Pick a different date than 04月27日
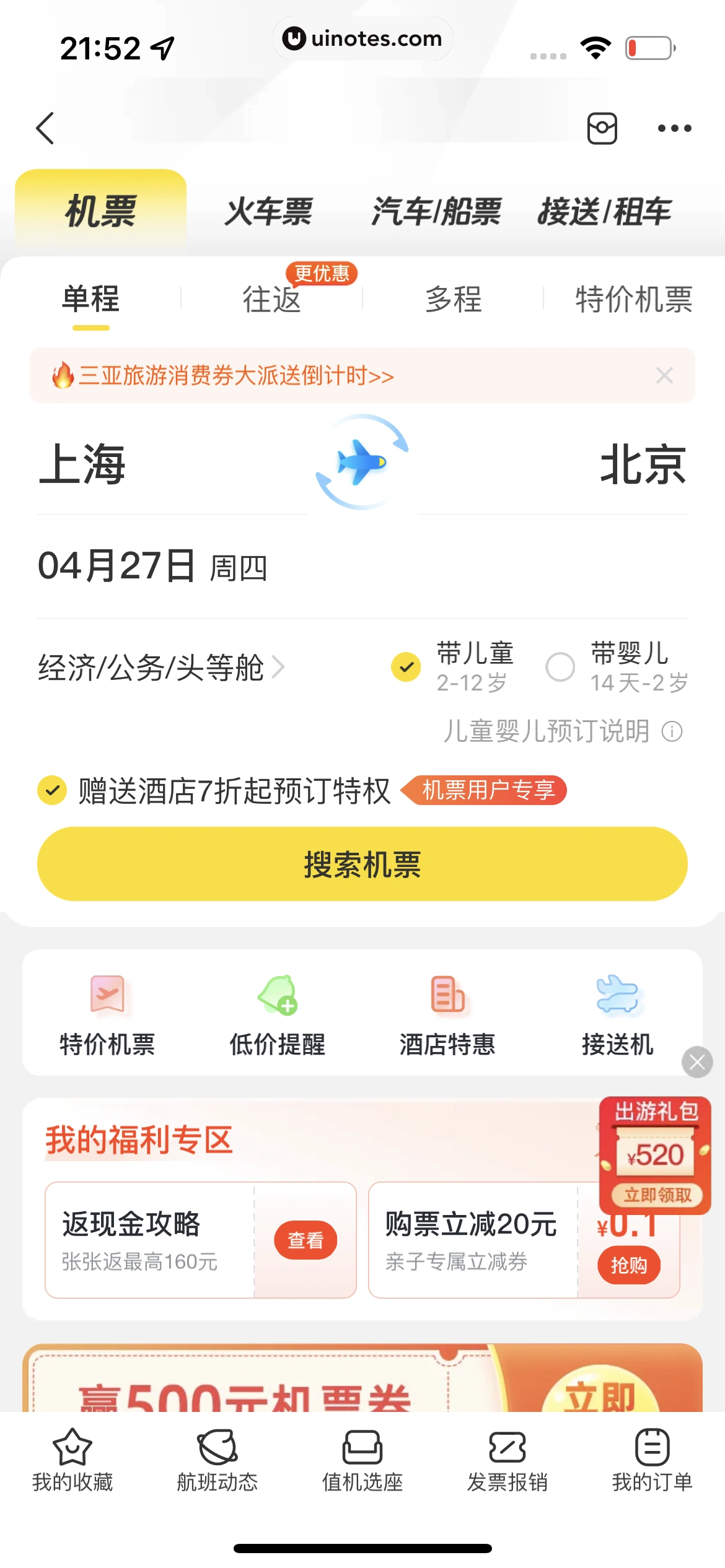The image size is (725, 1568). click(x=152, y=566)
